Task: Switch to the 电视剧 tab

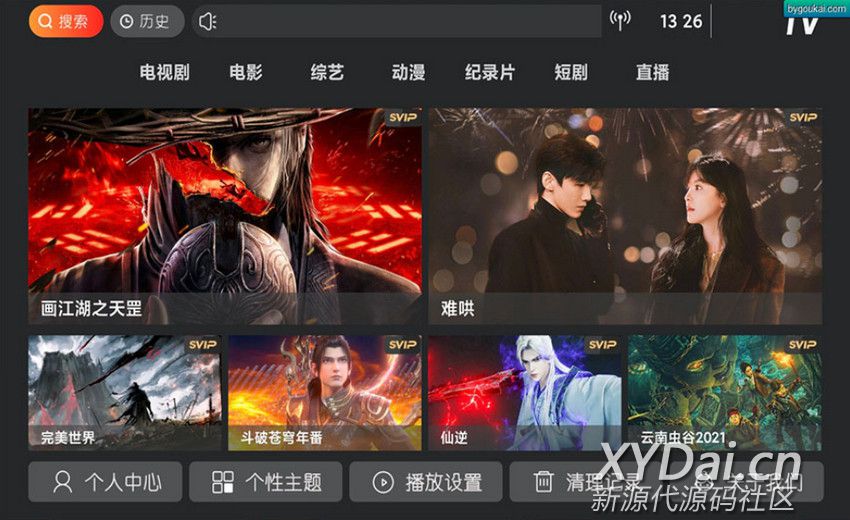Action: click(164, 72)
